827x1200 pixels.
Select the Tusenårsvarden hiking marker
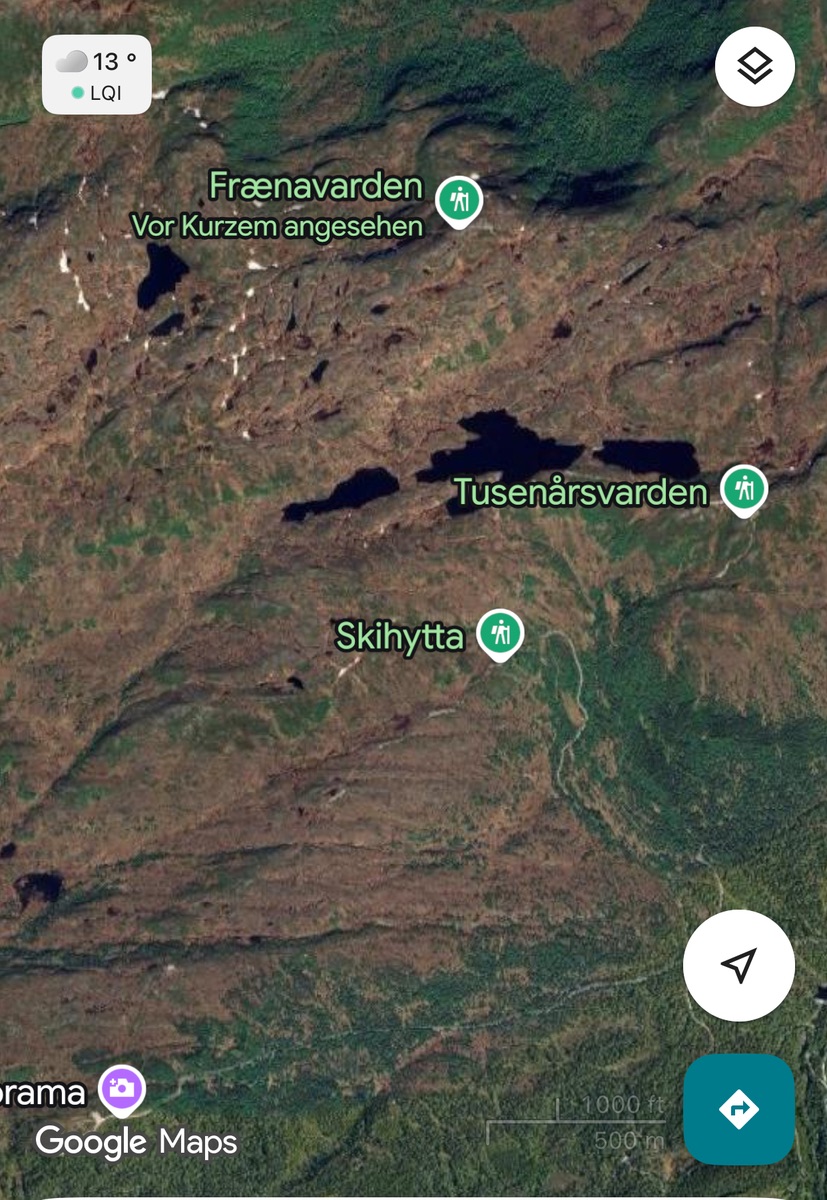click(x=743, y=490)
